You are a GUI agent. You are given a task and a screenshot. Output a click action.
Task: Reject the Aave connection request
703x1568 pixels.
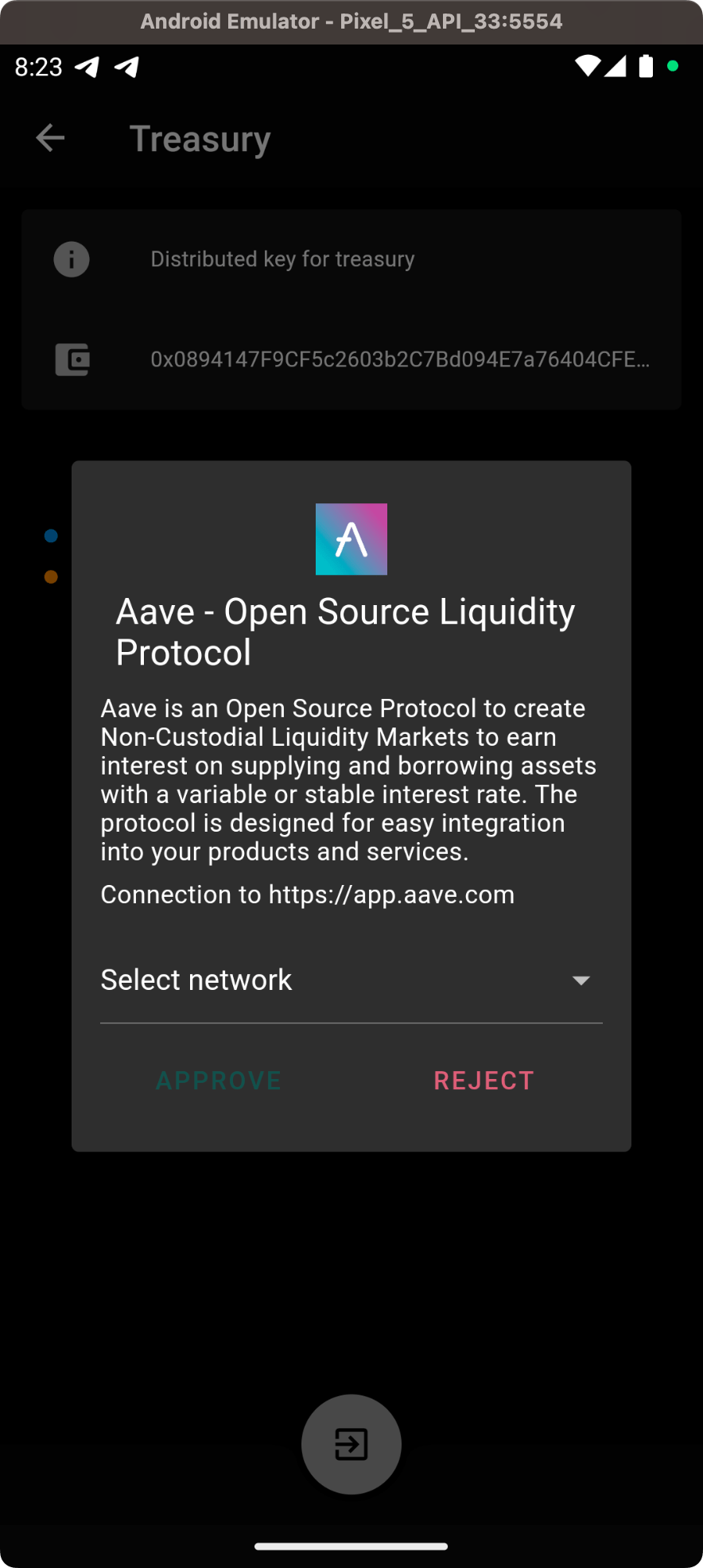click(x=484, y=1081)
